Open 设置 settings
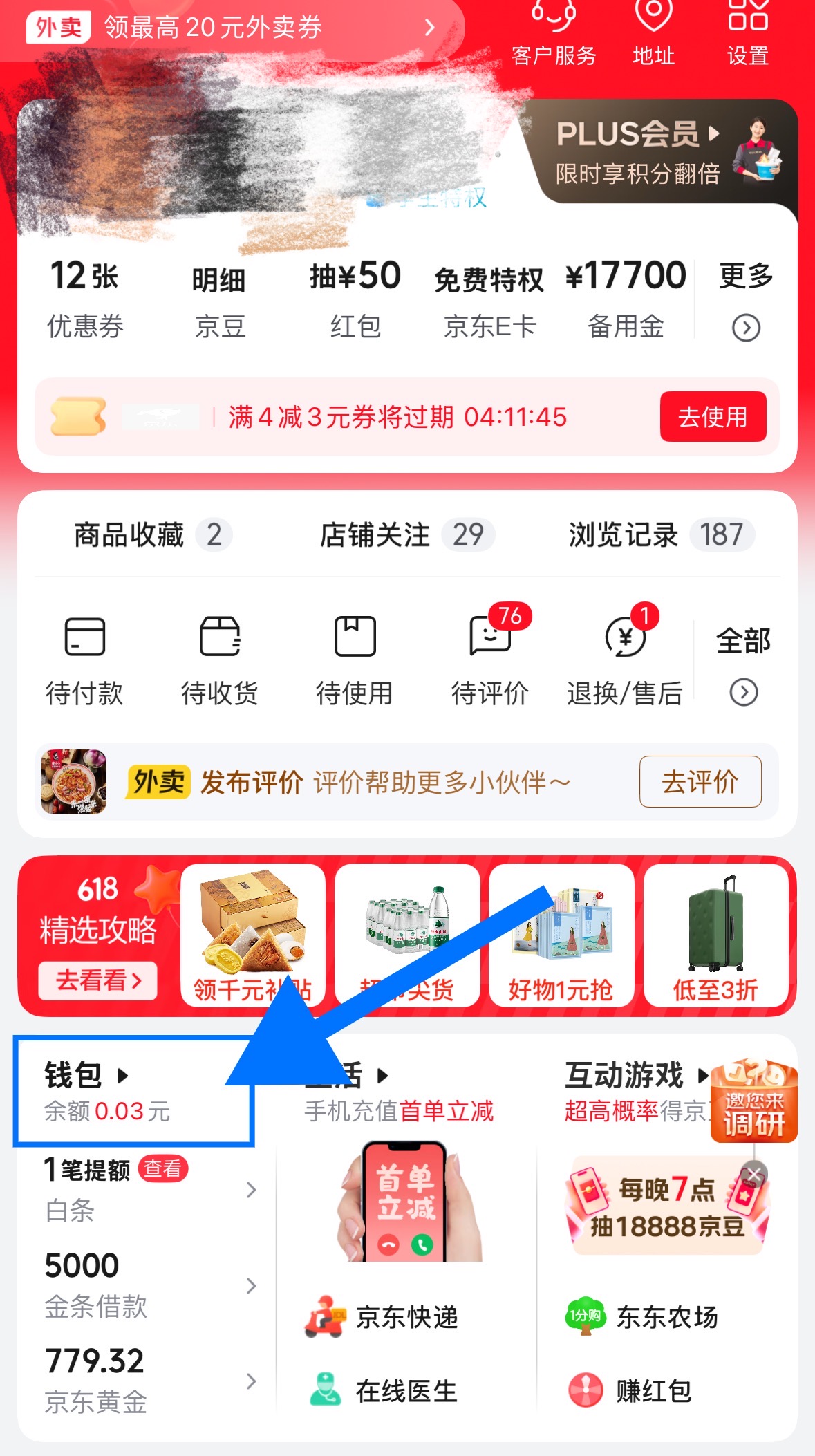The height and width of the screenshot is (1456, 815). pyautogui.click(x=747, y=35)
